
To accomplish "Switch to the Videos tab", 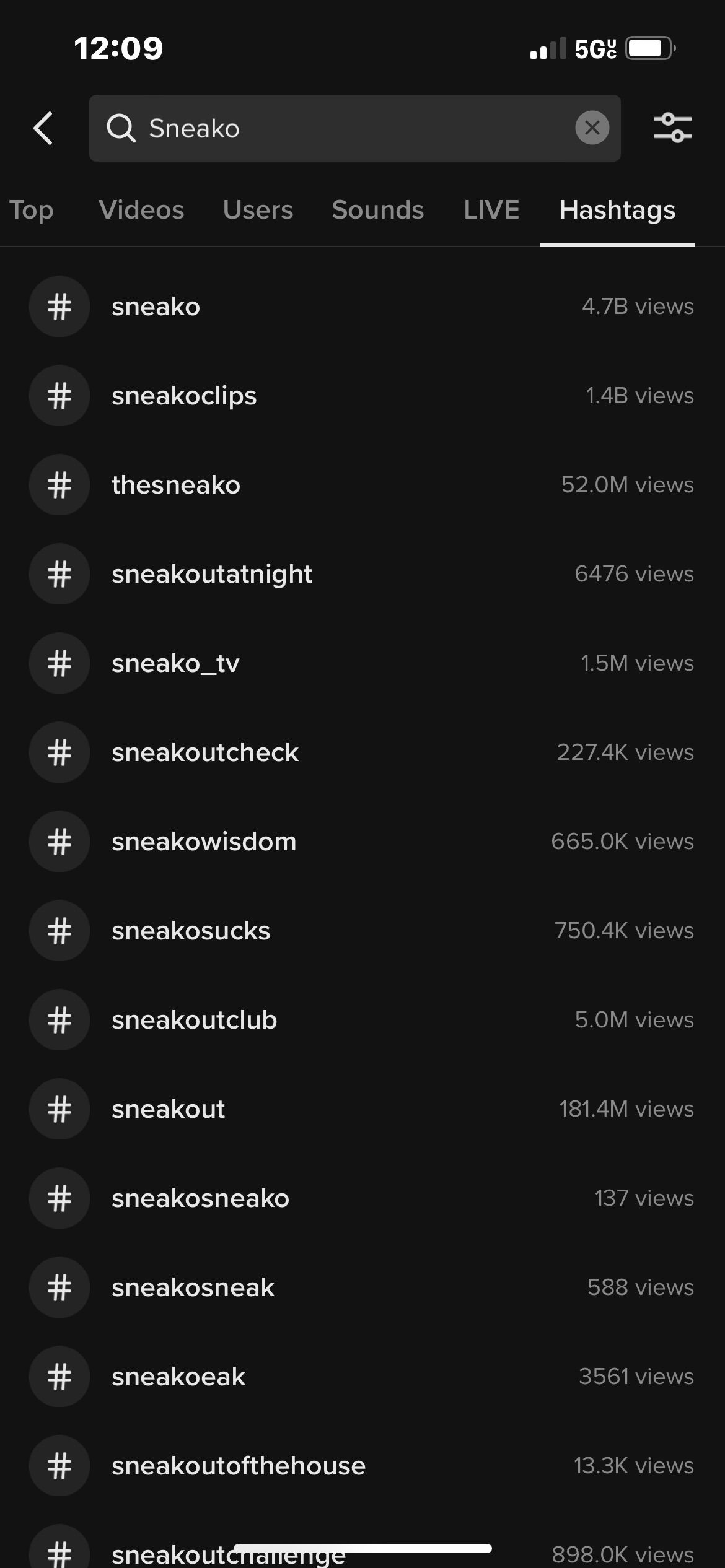I will (x=141, y=210).
